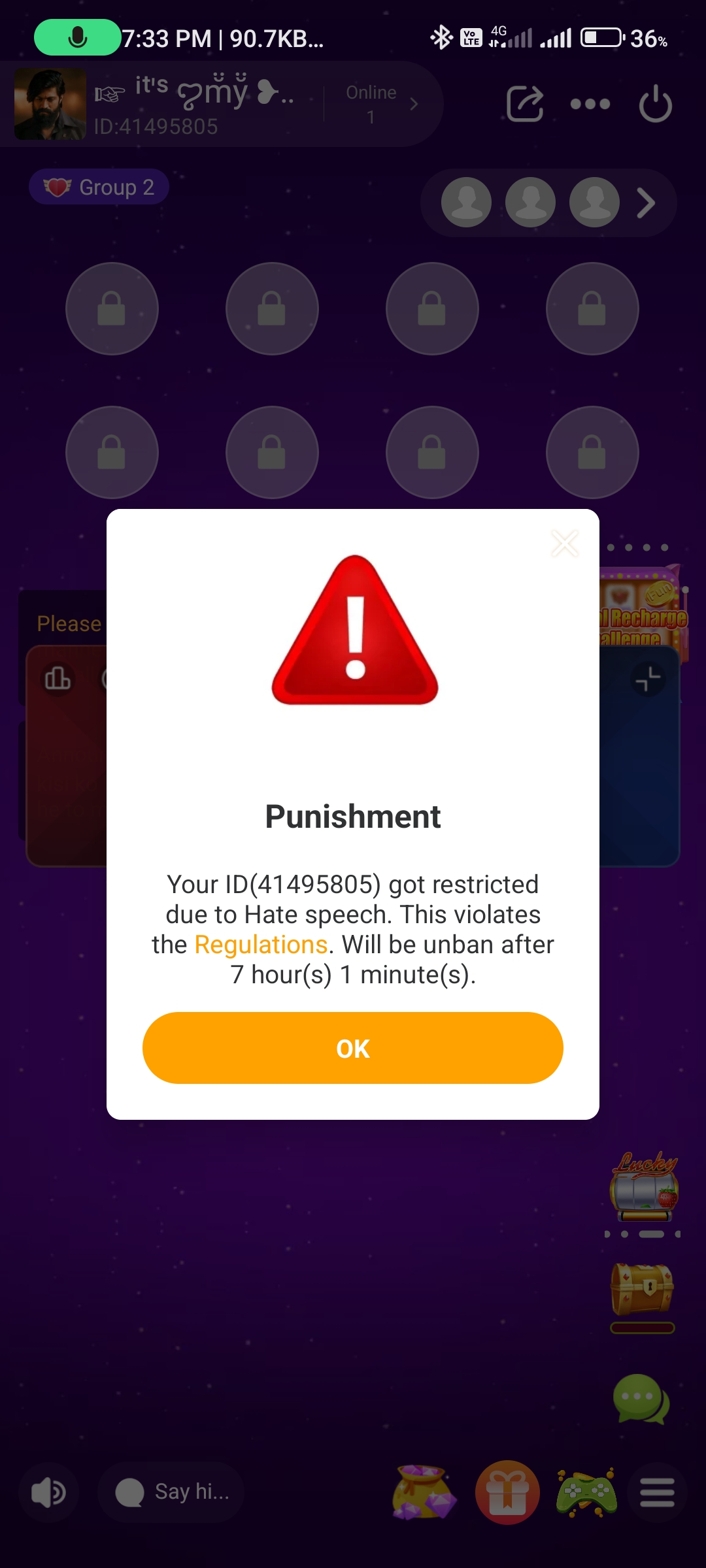The width and height of the screenshot is (706, 1568).
Task: Open the Regulations link
Action: (x=261, y=945)
